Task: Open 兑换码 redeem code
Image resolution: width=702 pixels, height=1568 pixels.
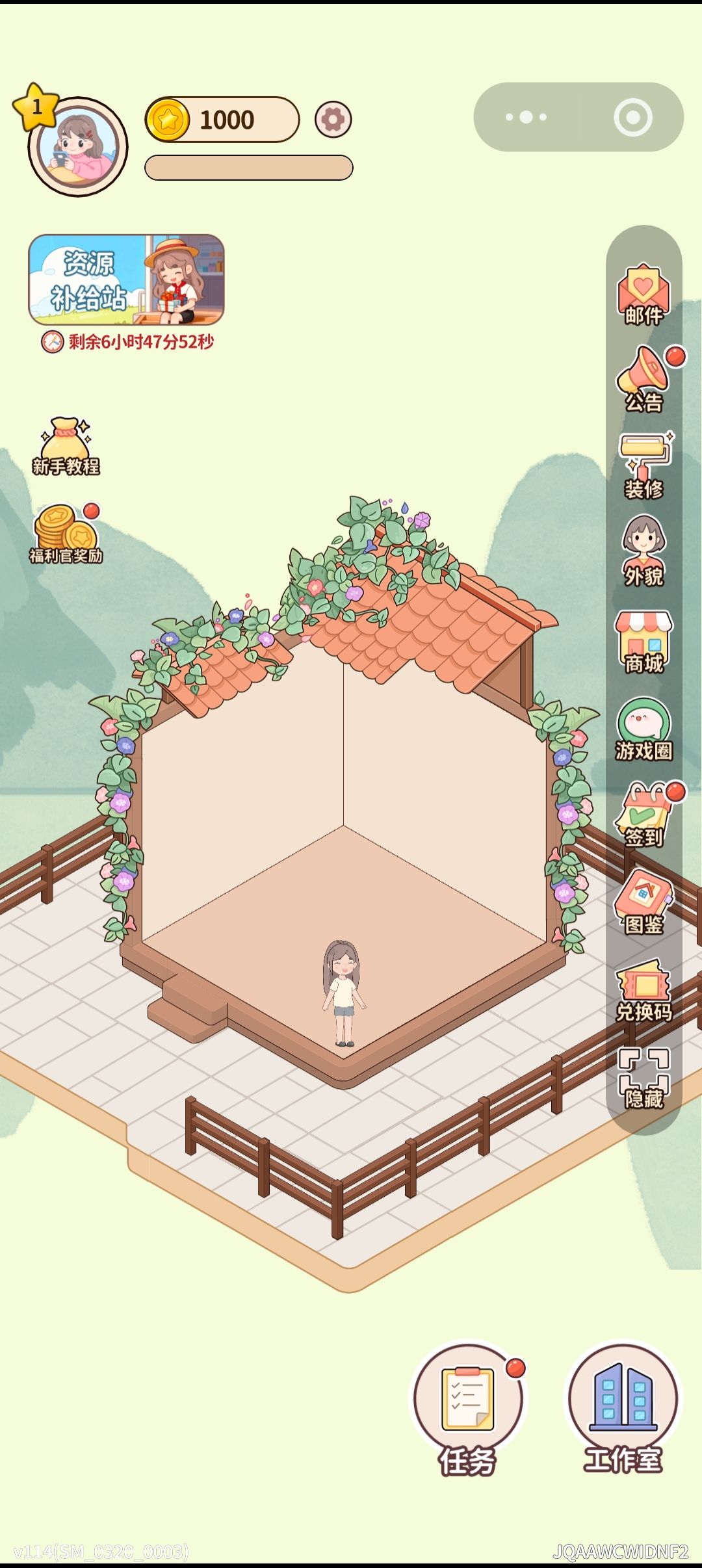Action: [x=643, y=990]
